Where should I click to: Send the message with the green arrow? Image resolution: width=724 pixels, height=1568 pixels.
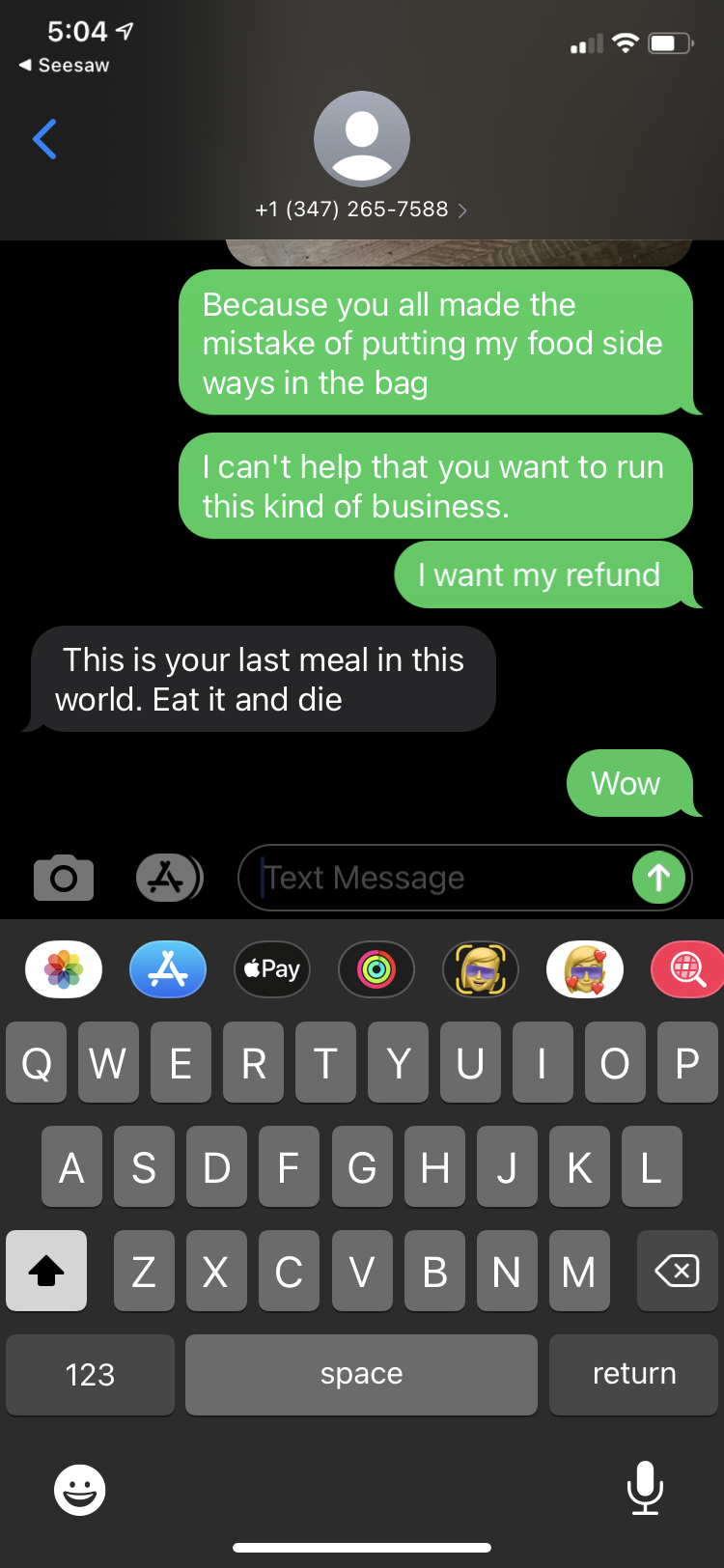(x=658, y=878)
